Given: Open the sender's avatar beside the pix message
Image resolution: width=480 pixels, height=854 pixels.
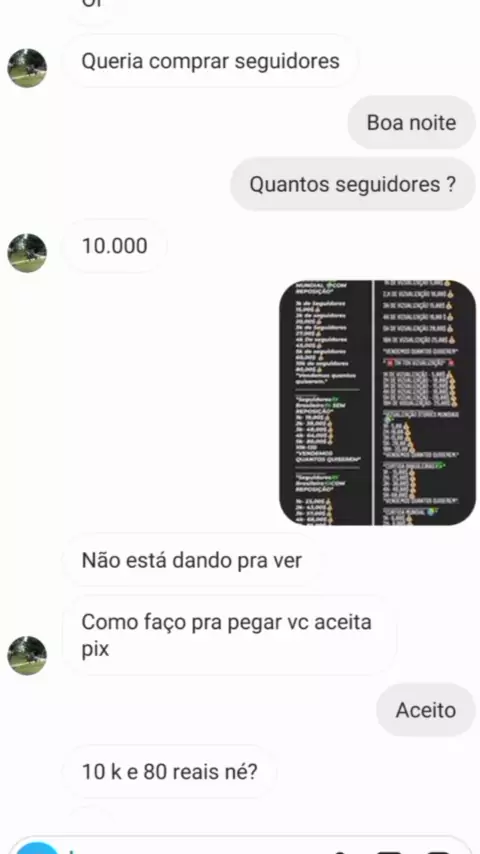Looking at the screenshot, I should click(27, 655).
